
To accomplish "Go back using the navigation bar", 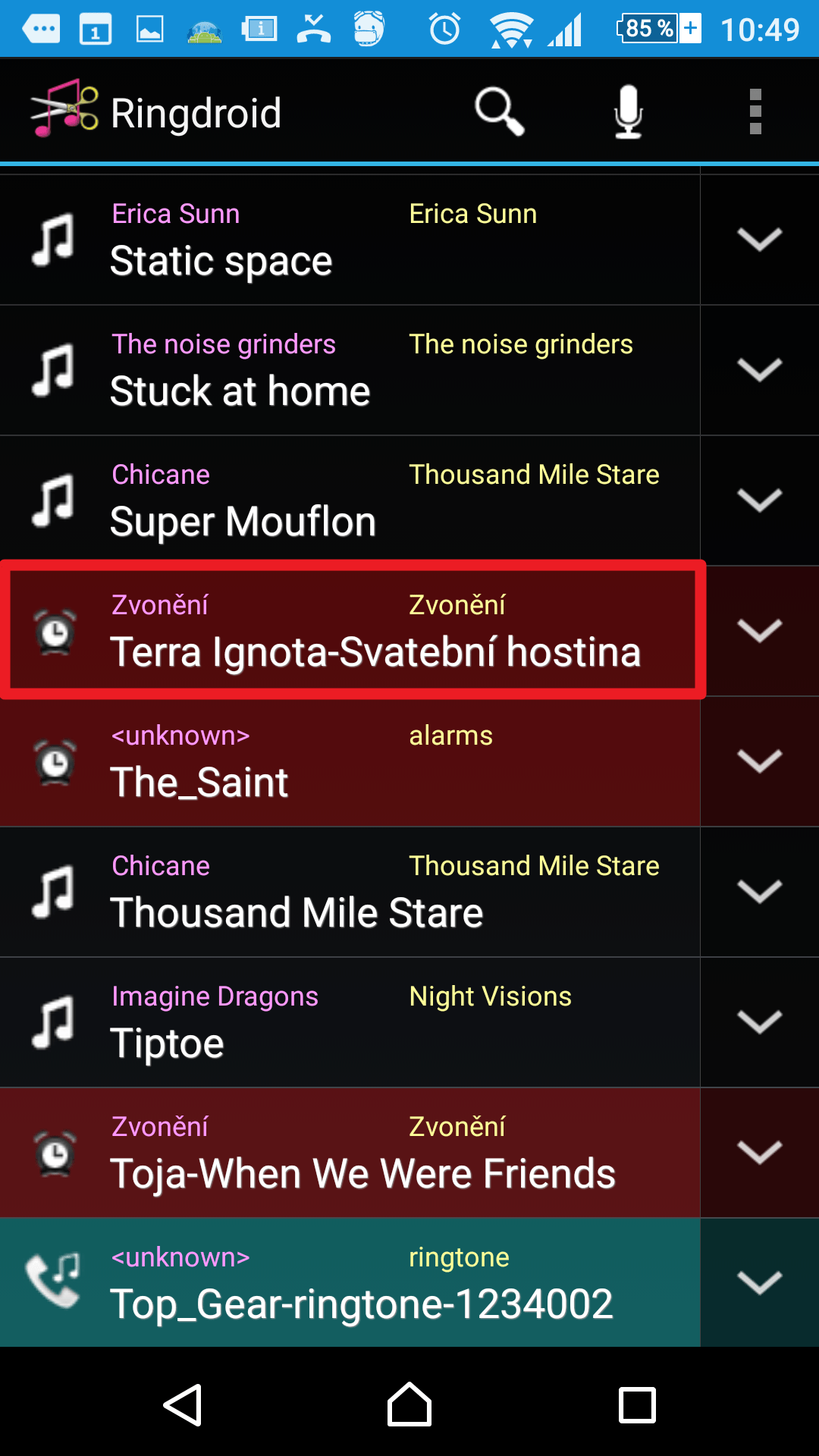I will tap(183, 1405).
